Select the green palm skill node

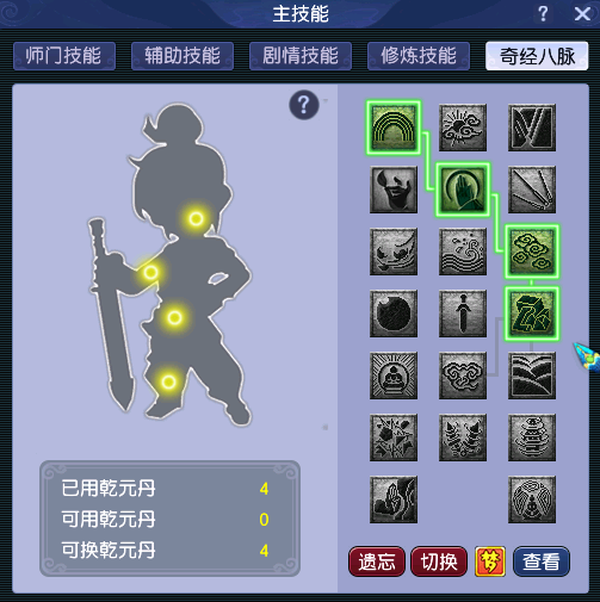(x=463, y=189)
